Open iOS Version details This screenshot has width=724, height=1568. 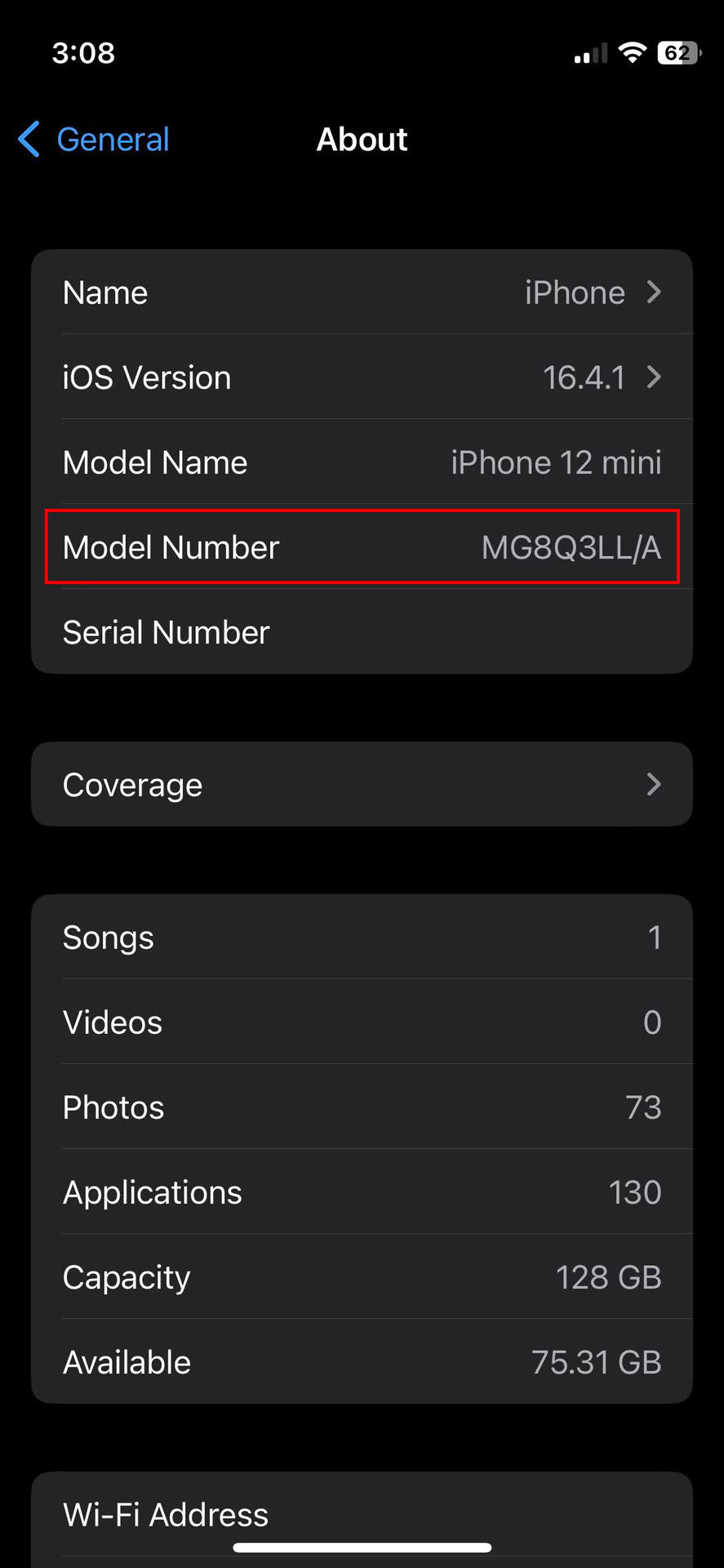click(362, 377)
